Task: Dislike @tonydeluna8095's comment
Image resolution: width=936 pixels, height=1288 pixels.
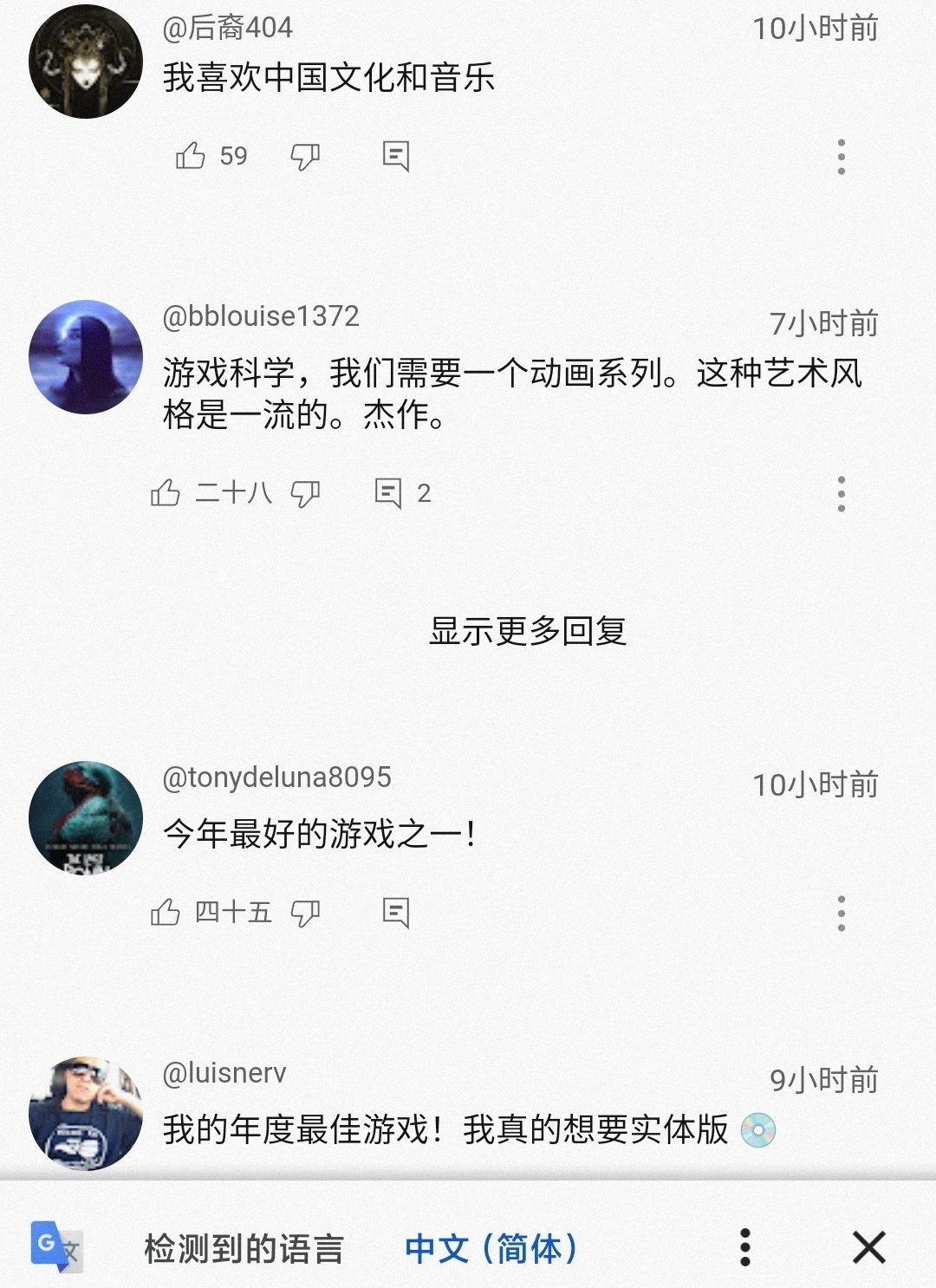Action: coord(305,914)
